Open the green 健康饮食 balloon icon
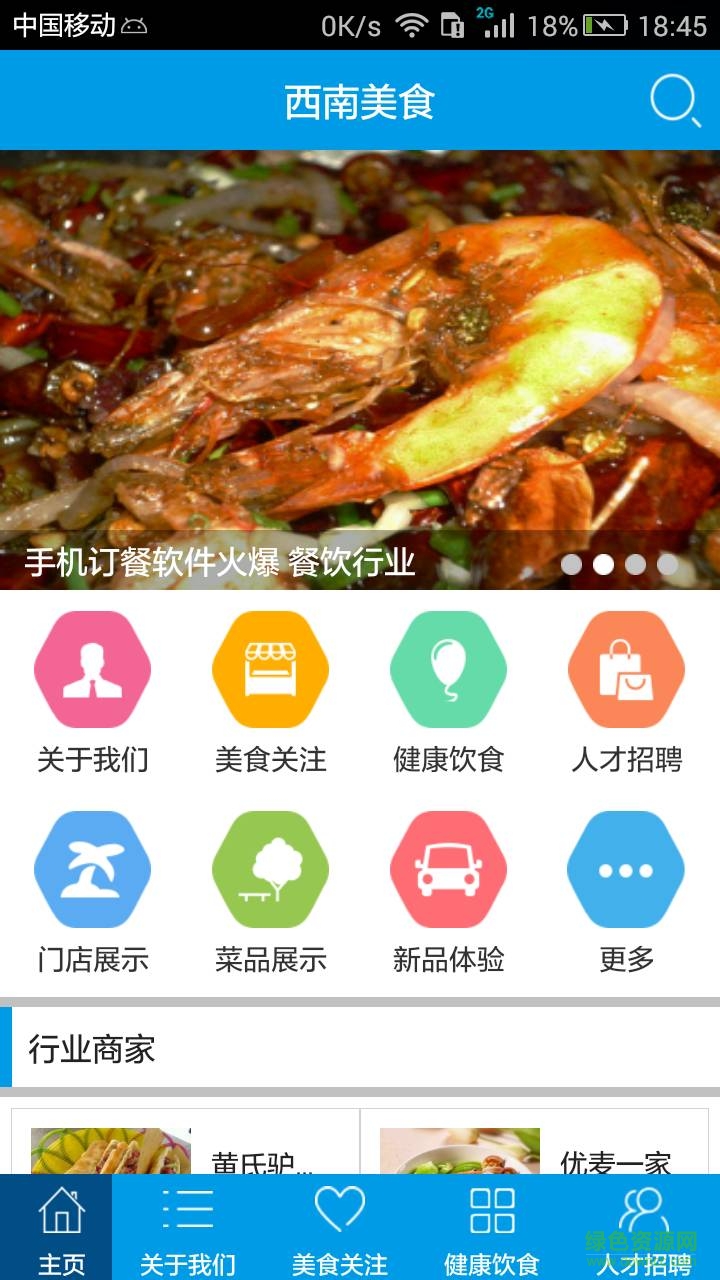This screenshot has width=720, height=1280. pos(448,670)
